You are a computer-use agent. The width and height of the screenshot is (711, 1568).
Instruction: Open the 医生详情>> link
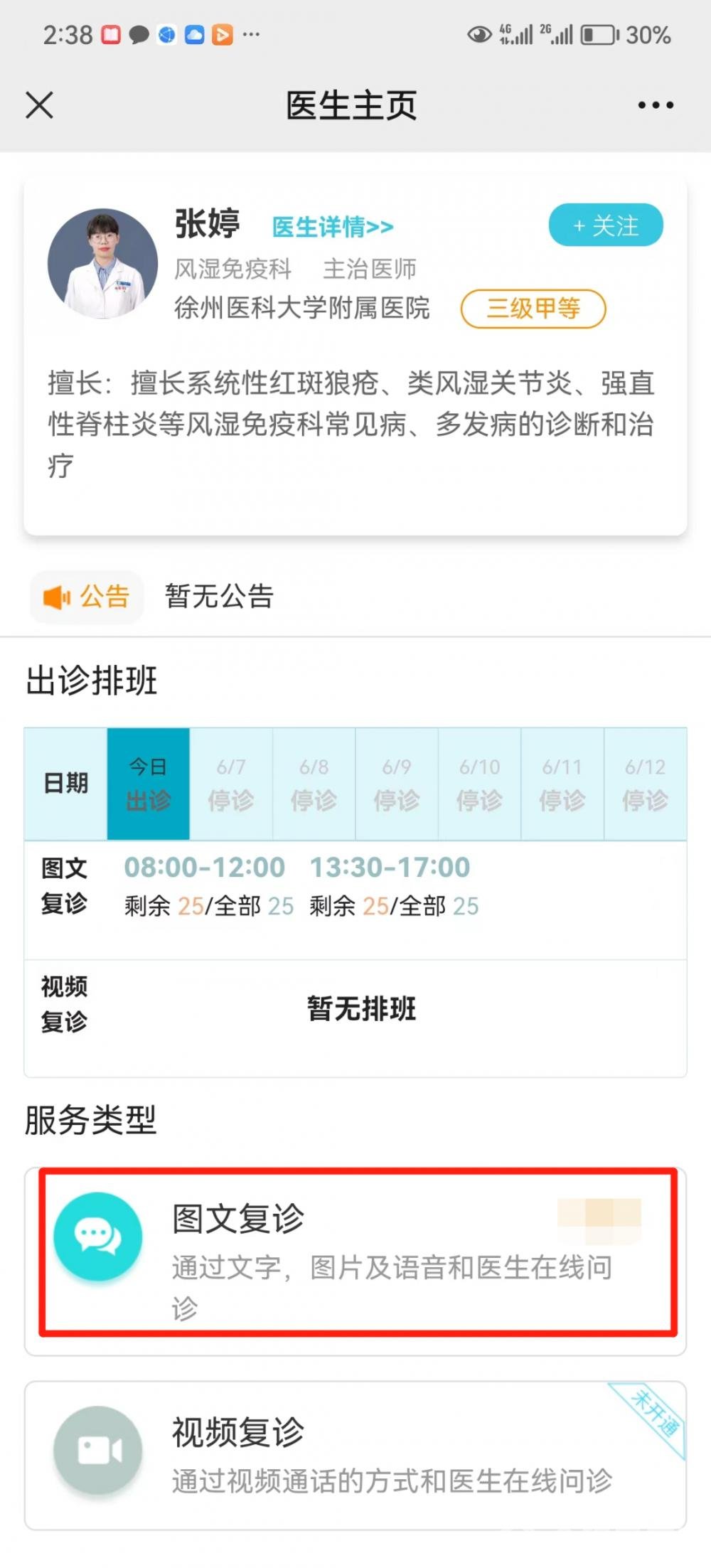click(333, 227)
